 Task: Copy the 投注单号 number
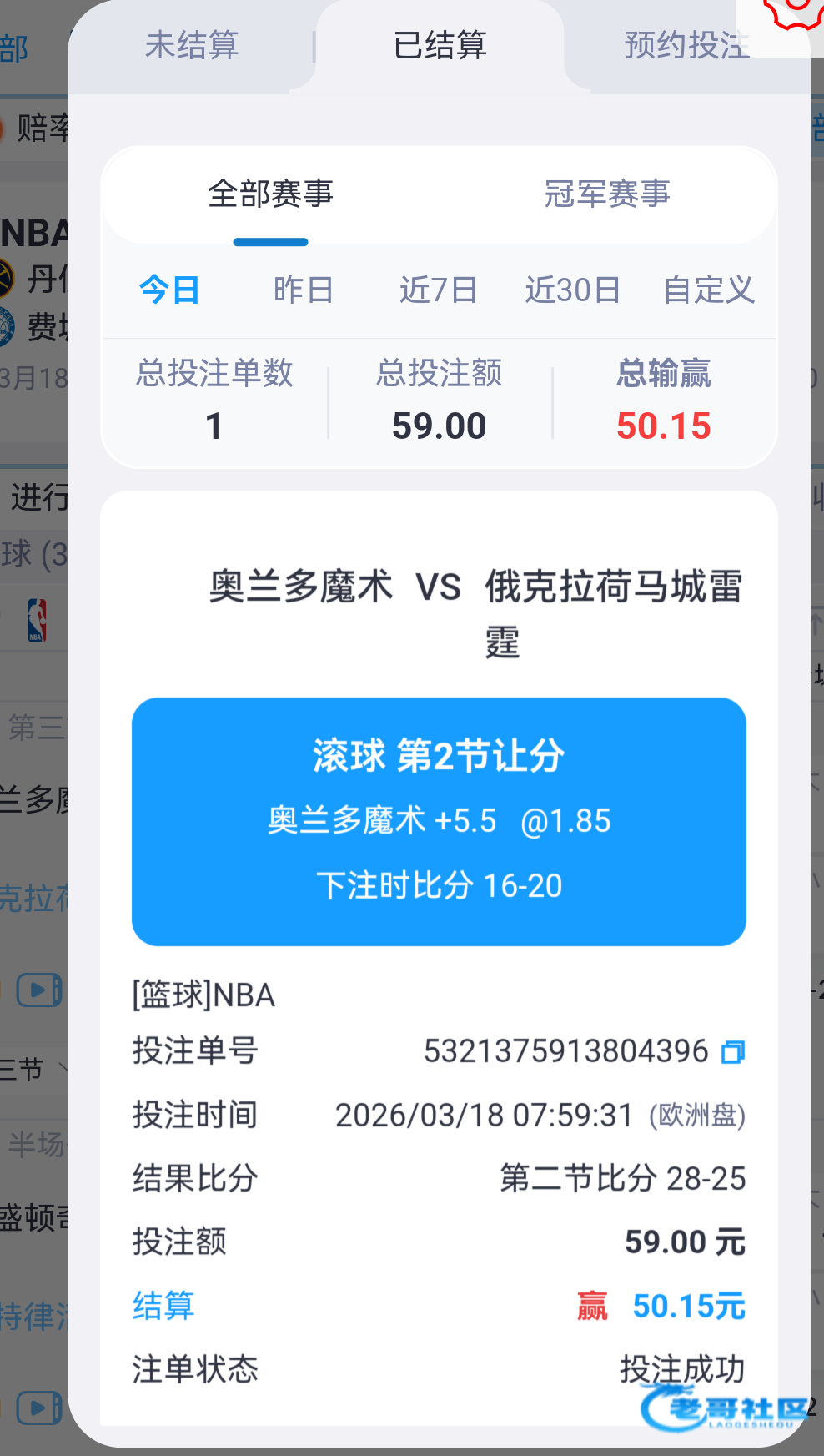pyautogui.click(x=733, y=1052)
